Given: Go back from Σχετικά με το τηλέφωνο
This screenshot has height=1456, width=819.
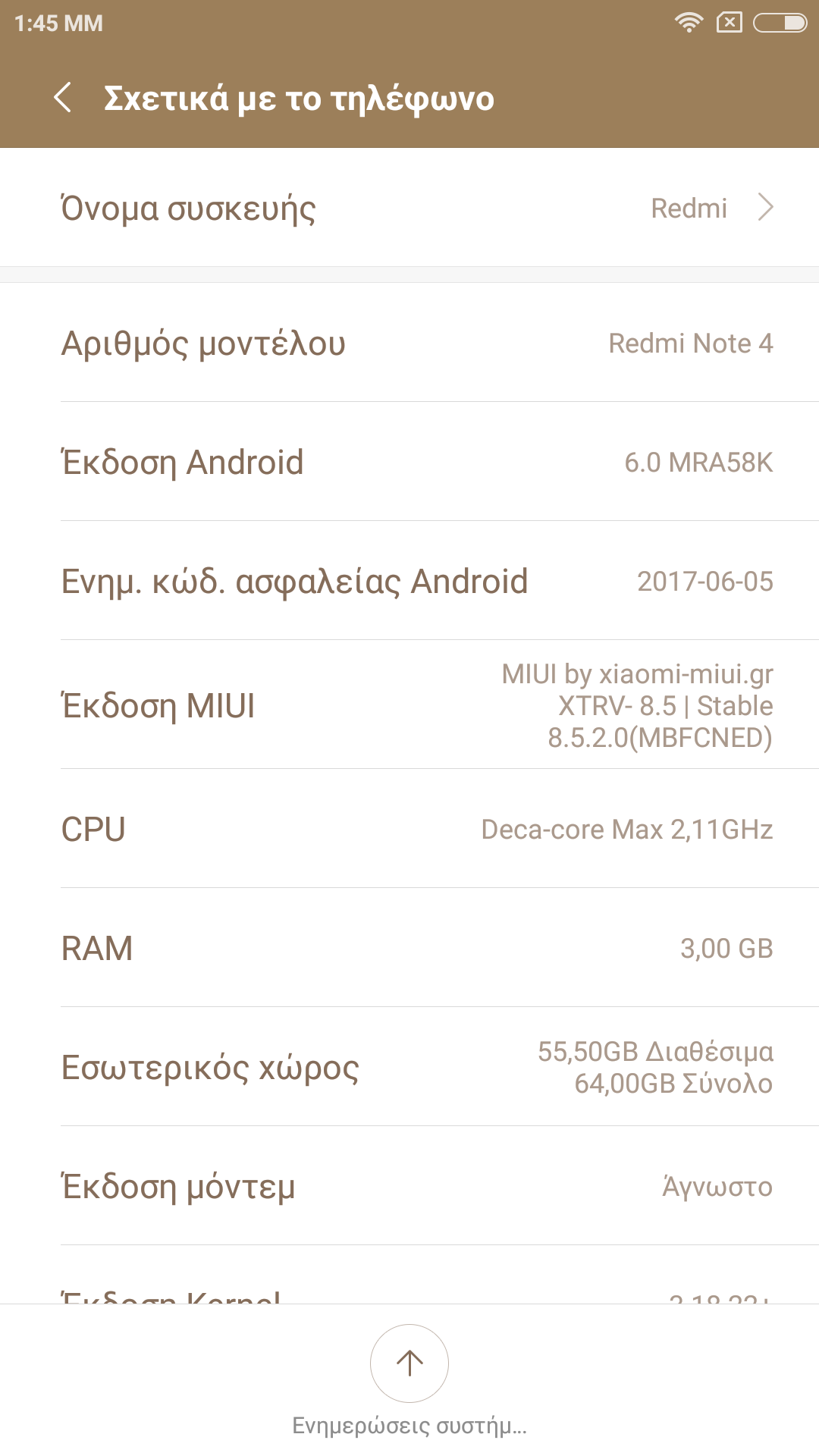Looking at the screenshot, I should [64, 98].
